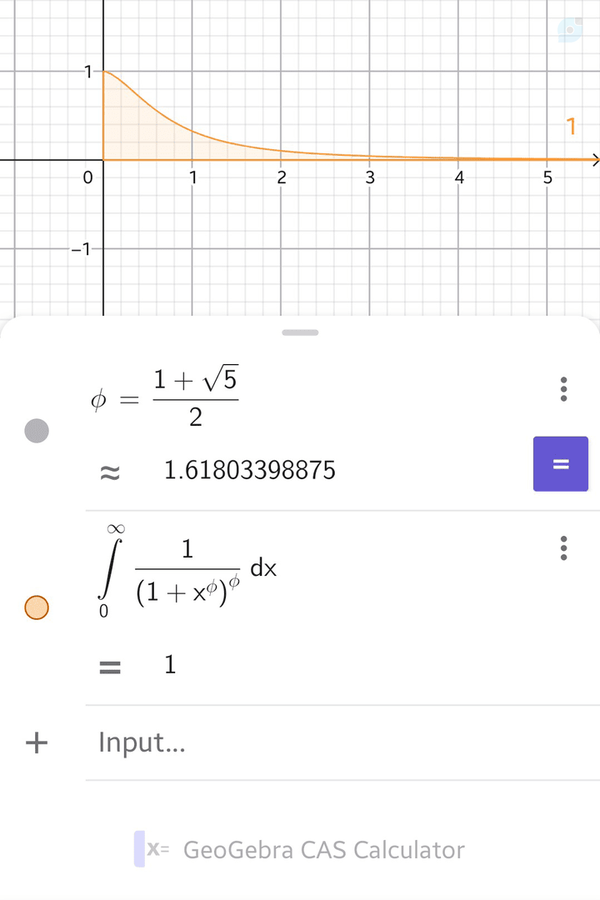Toggle the phi result with the equals button

pyautogui.click(x=560, y=464)
